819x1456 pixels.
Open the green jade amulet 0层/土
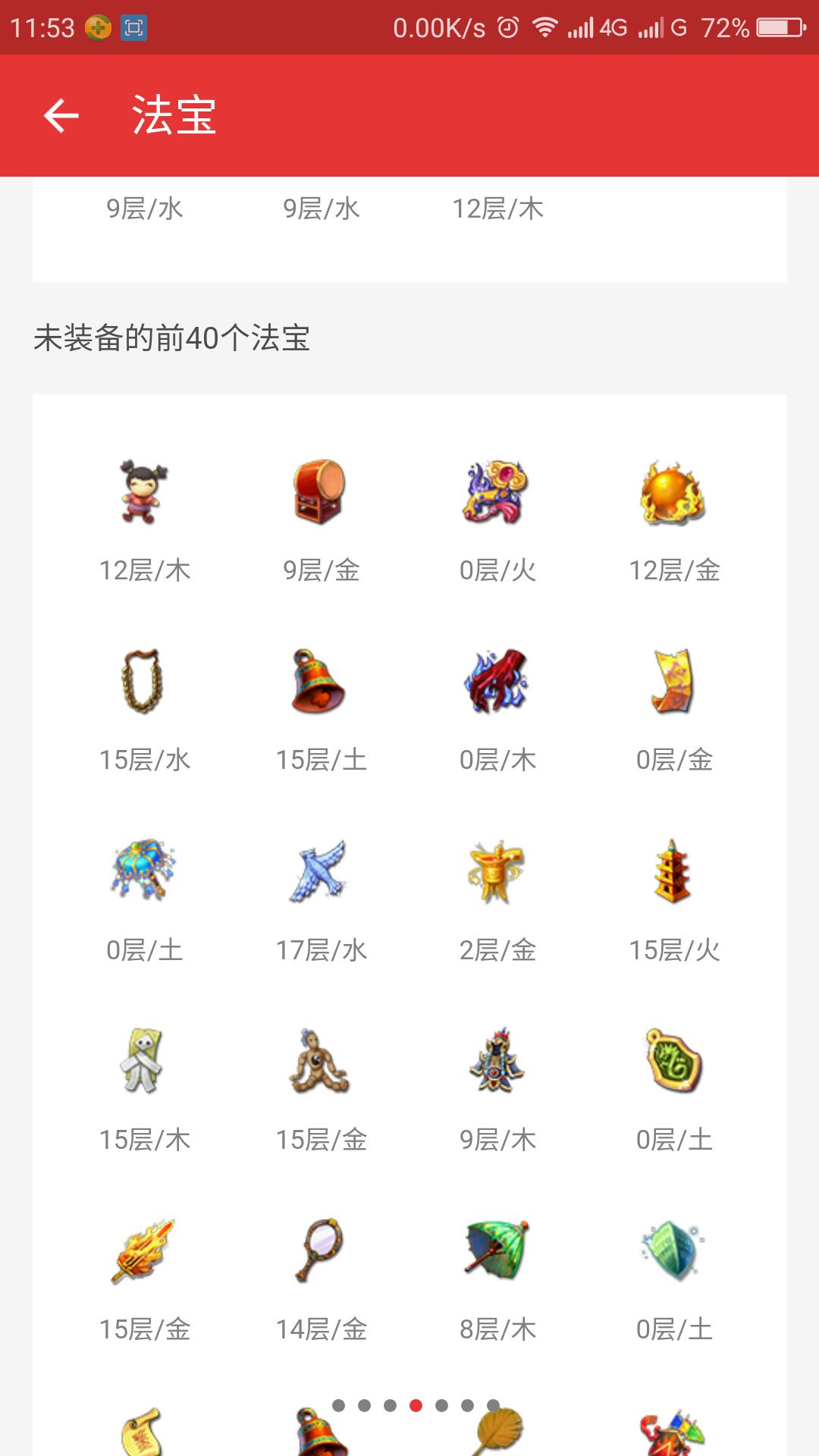point(673,1062)
